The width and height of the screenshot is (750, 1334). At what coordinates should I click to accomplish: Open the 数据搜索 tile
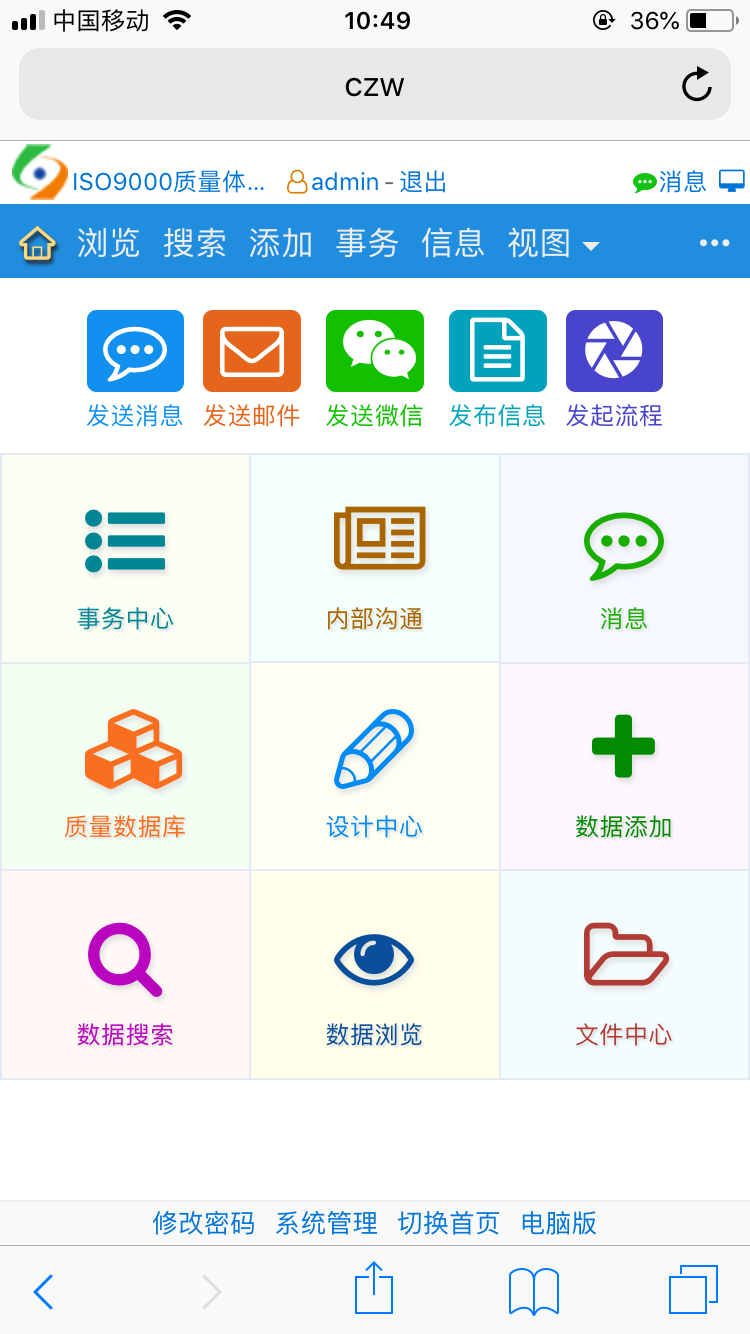pyautogui.click(x=125, y=974)
